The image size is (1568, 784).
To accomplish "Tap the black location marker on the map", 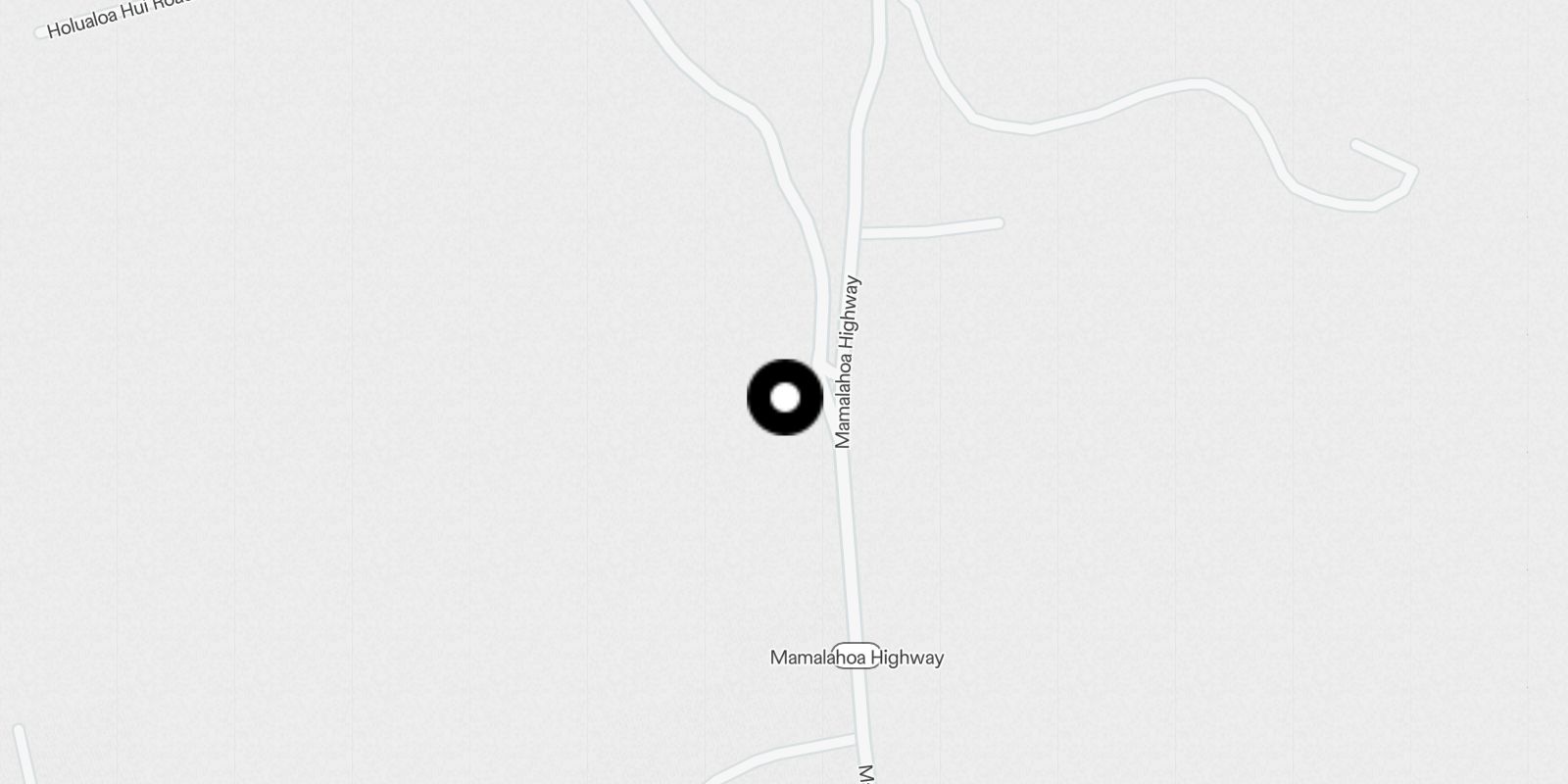I will coord(785,398).
